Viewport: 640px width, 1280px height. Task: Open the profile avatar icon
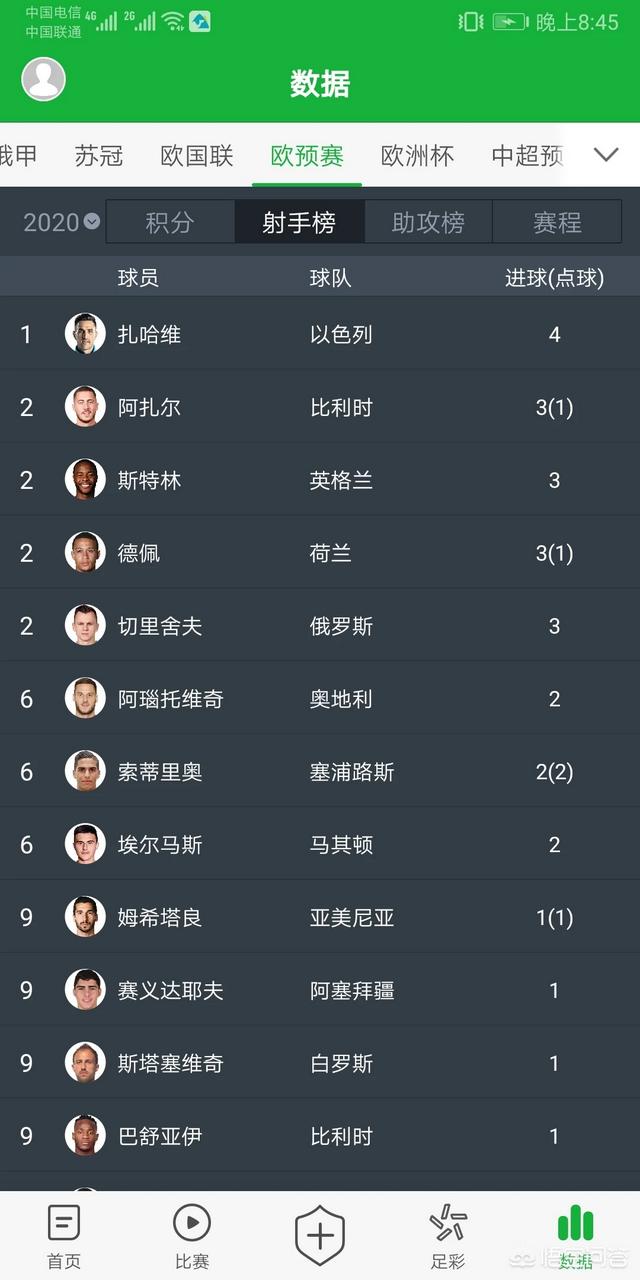tap(43, 79)
